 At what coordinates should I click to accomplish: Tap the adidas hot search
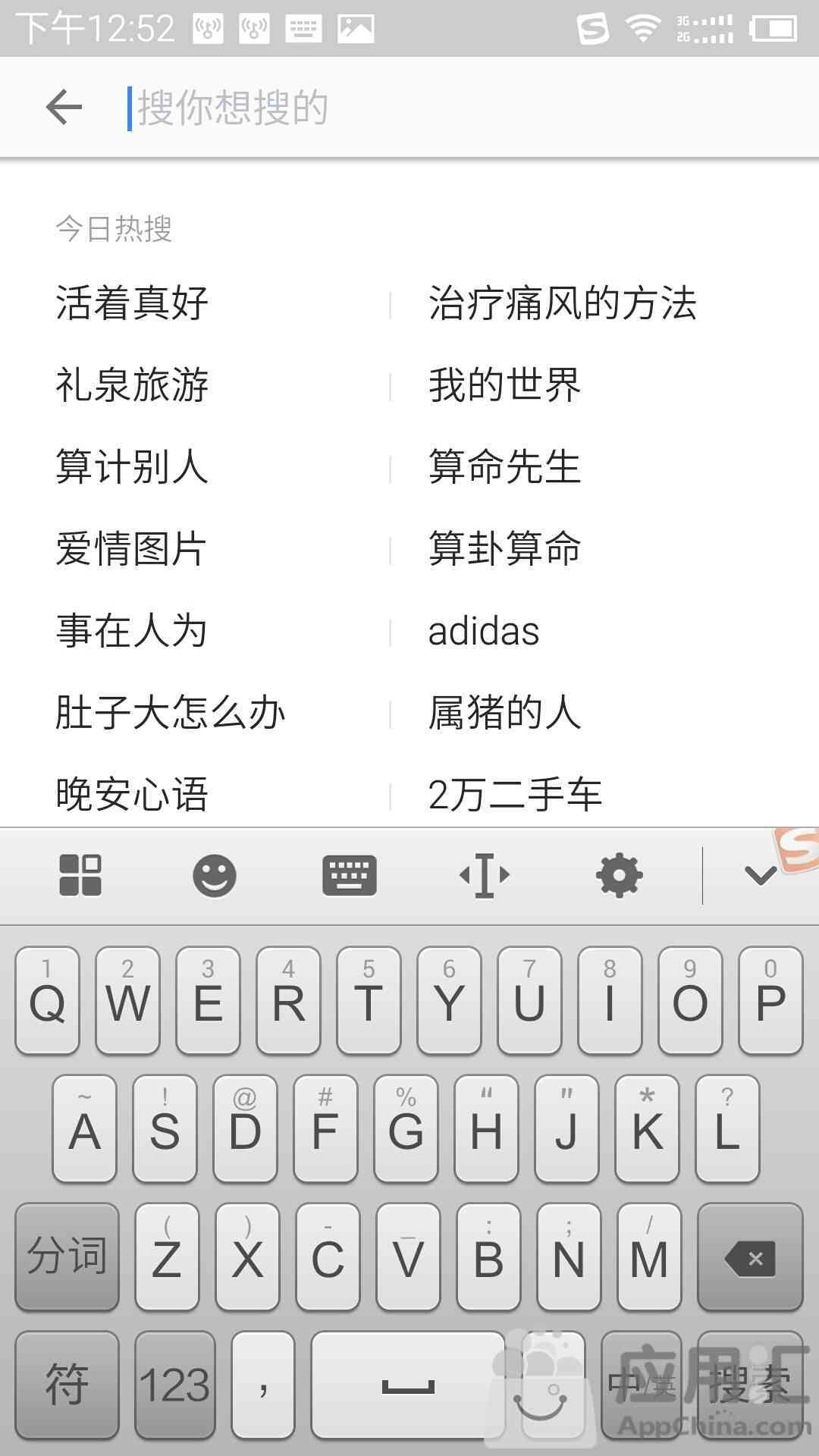click(484, 631)
